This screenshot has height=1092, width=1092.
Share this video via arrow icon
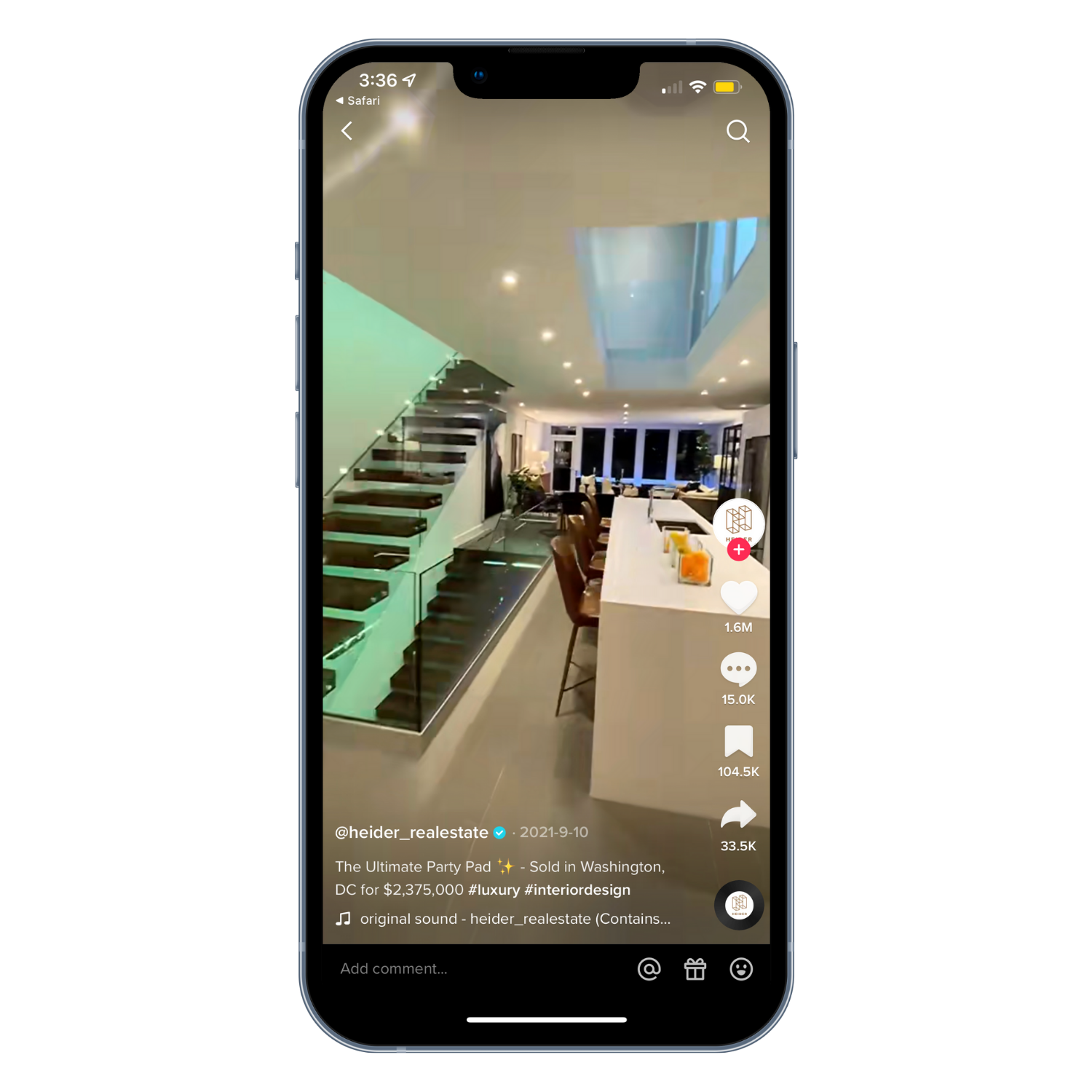(x=738, y=815)
